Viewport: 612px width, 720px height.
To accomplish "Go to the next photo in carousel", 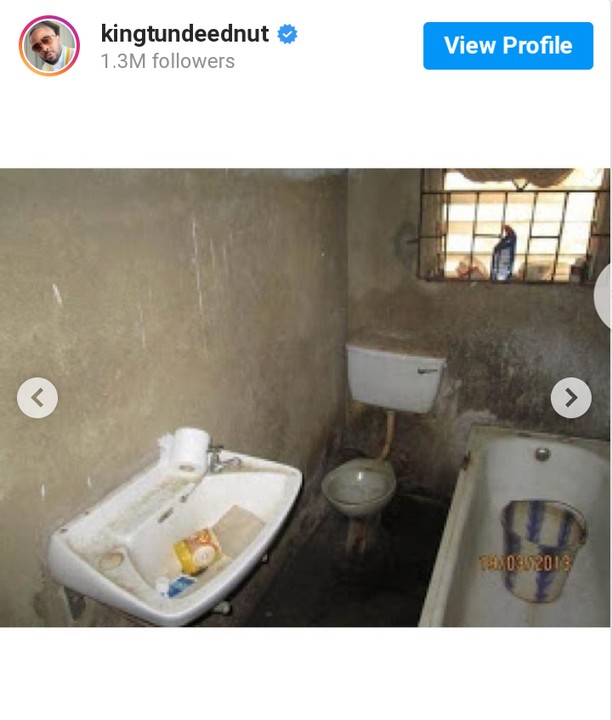I will coord(570,398).
